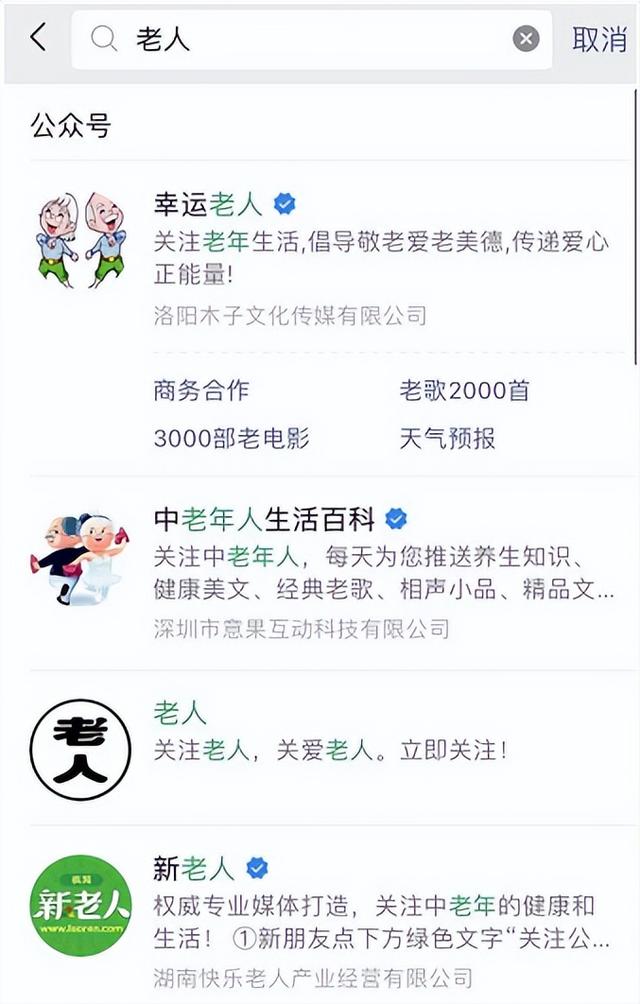Select the 老歌2000首 shortcut

464,390
